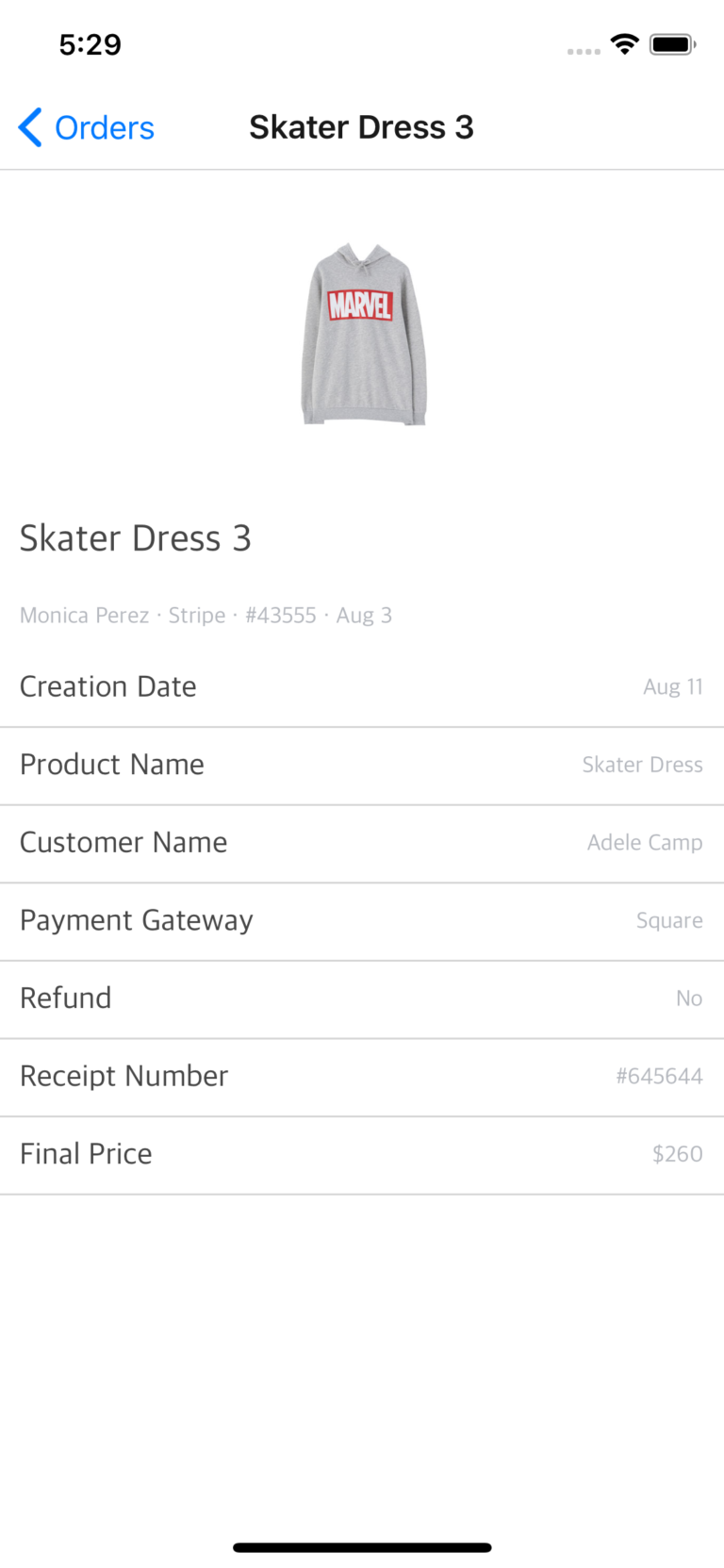724x1568 pixels.
Task: Select the Skater Dress 3 page title
Action: [x=361, y=126]
